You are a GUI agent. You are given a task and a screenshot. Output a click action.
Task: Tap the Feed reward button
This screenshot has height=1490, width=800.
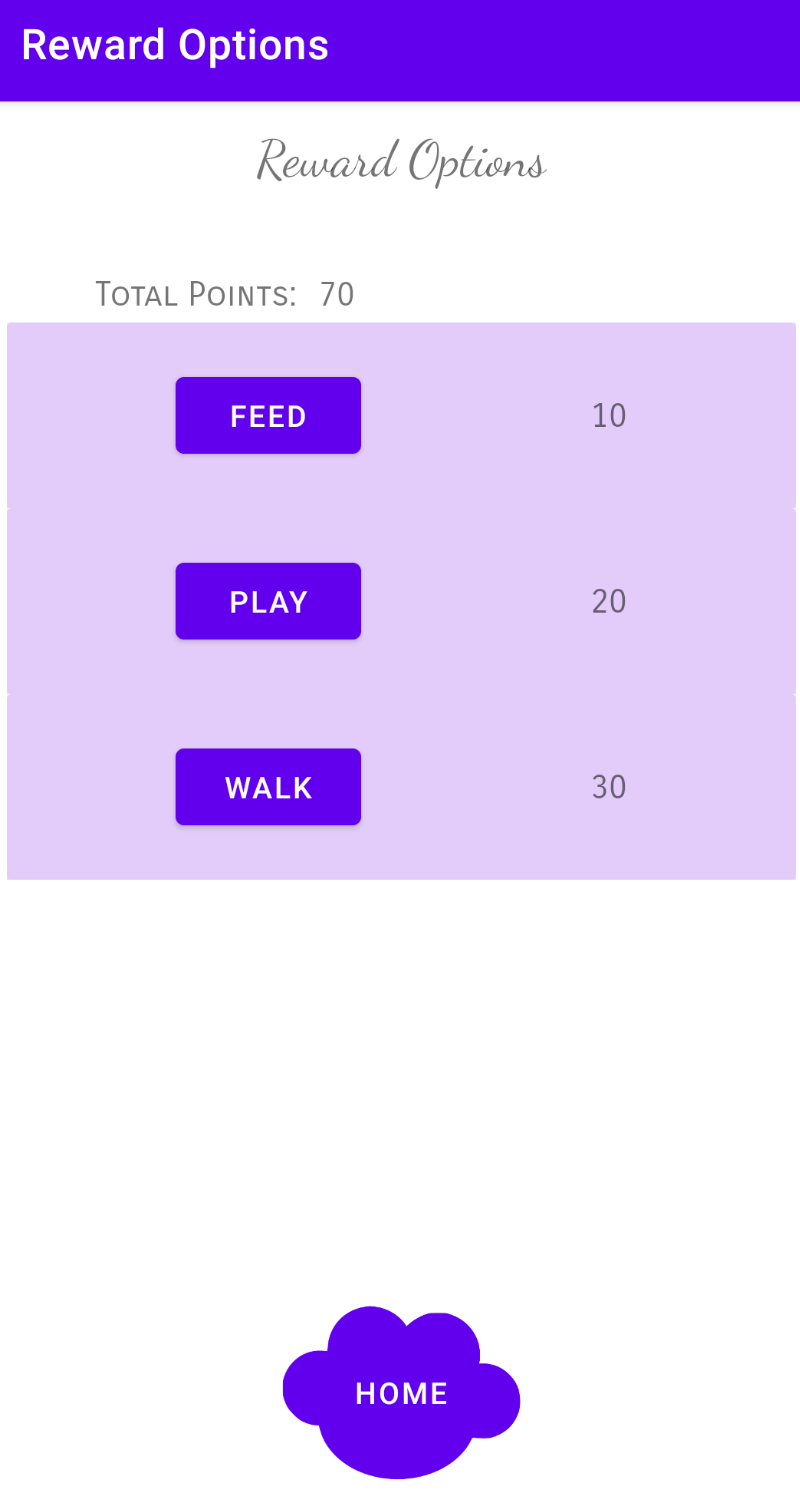coord(268,416)
